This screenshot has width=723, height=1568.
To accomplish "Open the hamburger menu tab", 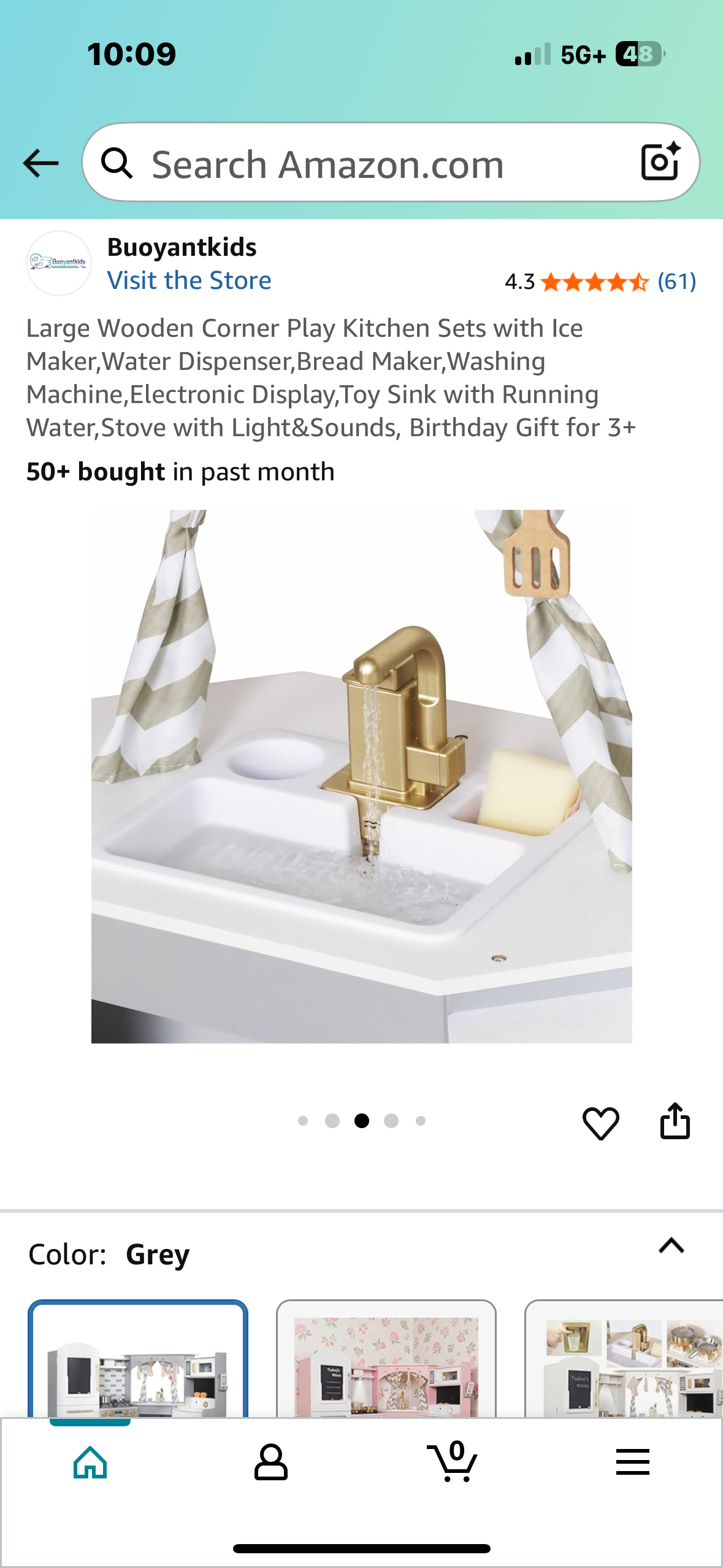I will tap(632, 1462).
